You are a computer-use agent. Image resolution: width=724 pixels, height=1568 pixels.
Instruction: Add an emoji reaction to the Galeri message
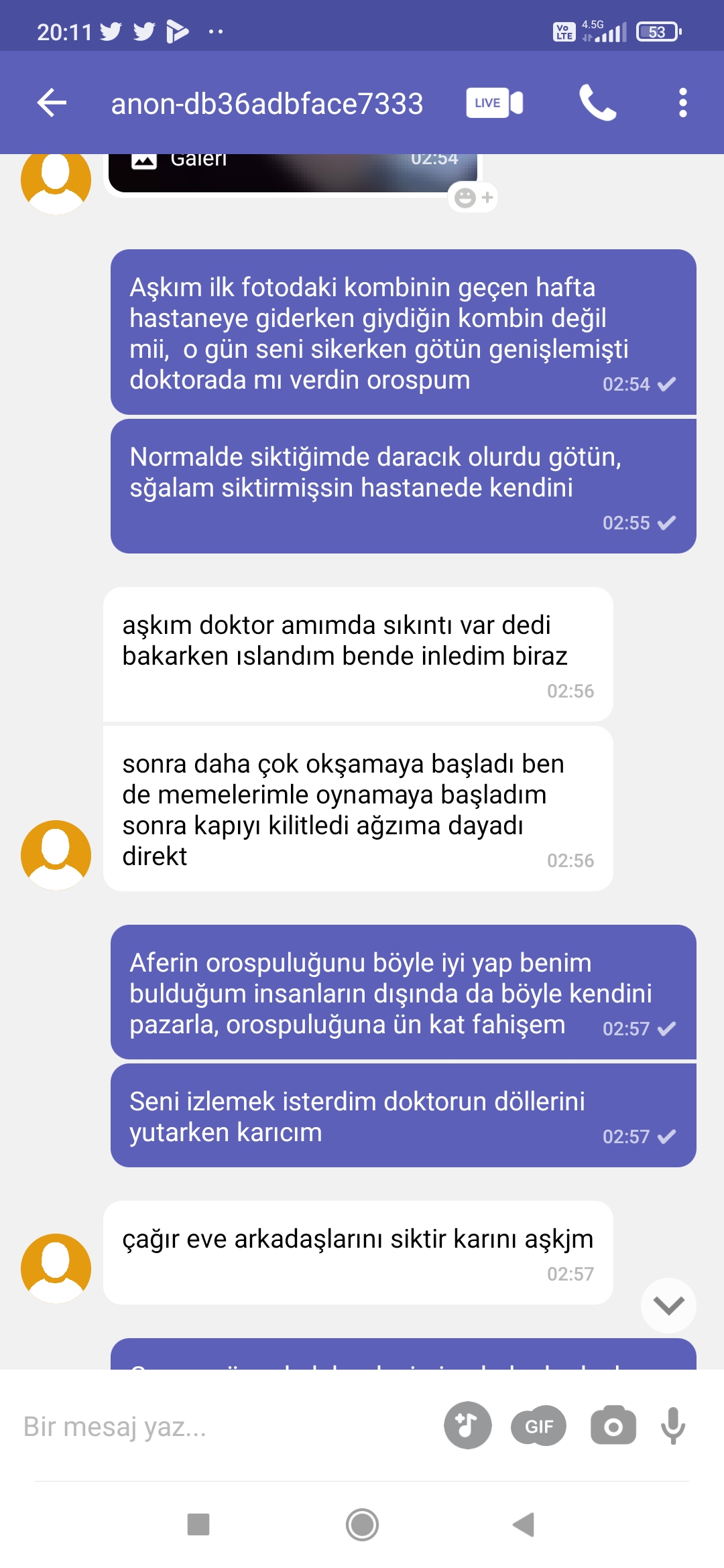tap(473, 198)
